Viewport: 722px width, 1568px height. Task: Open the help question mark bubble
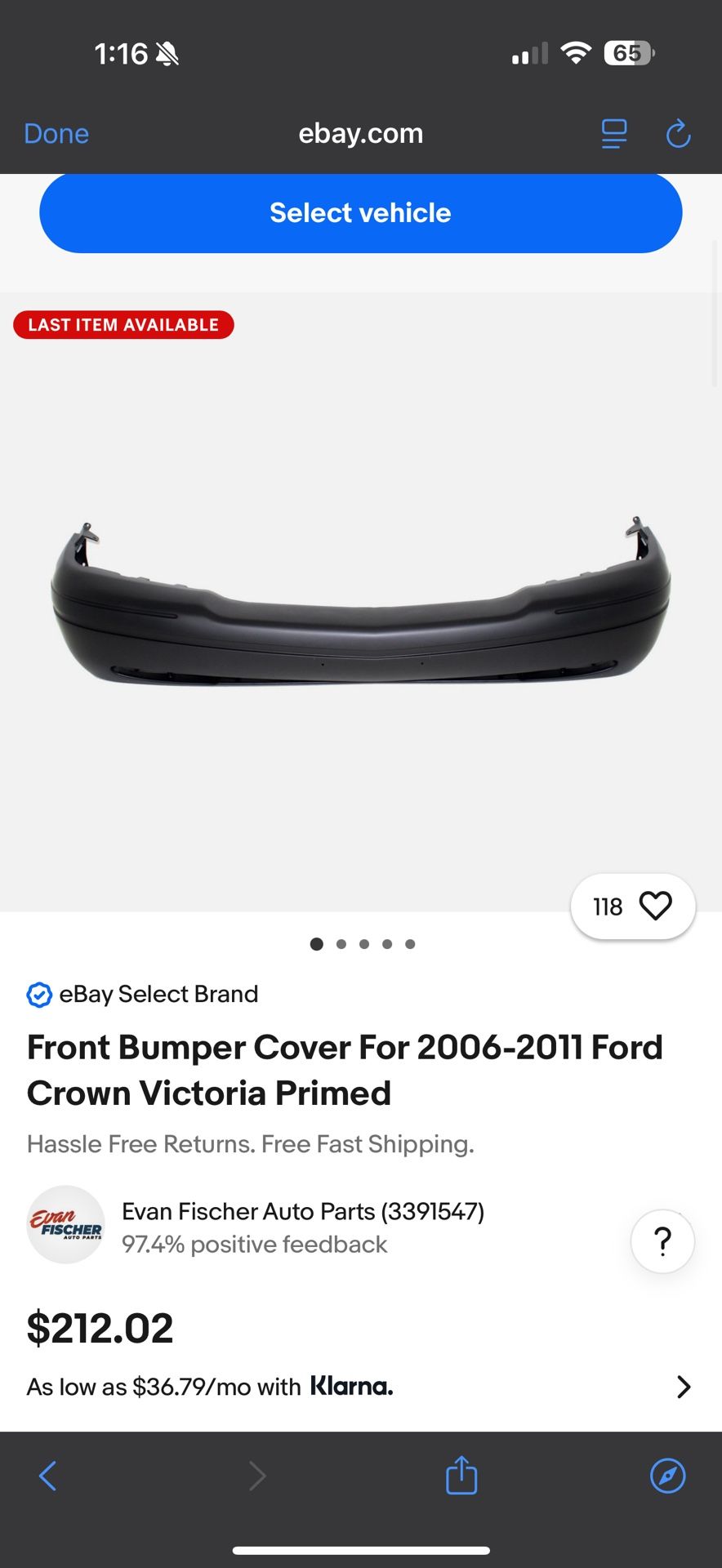[x=662, y=1241]
